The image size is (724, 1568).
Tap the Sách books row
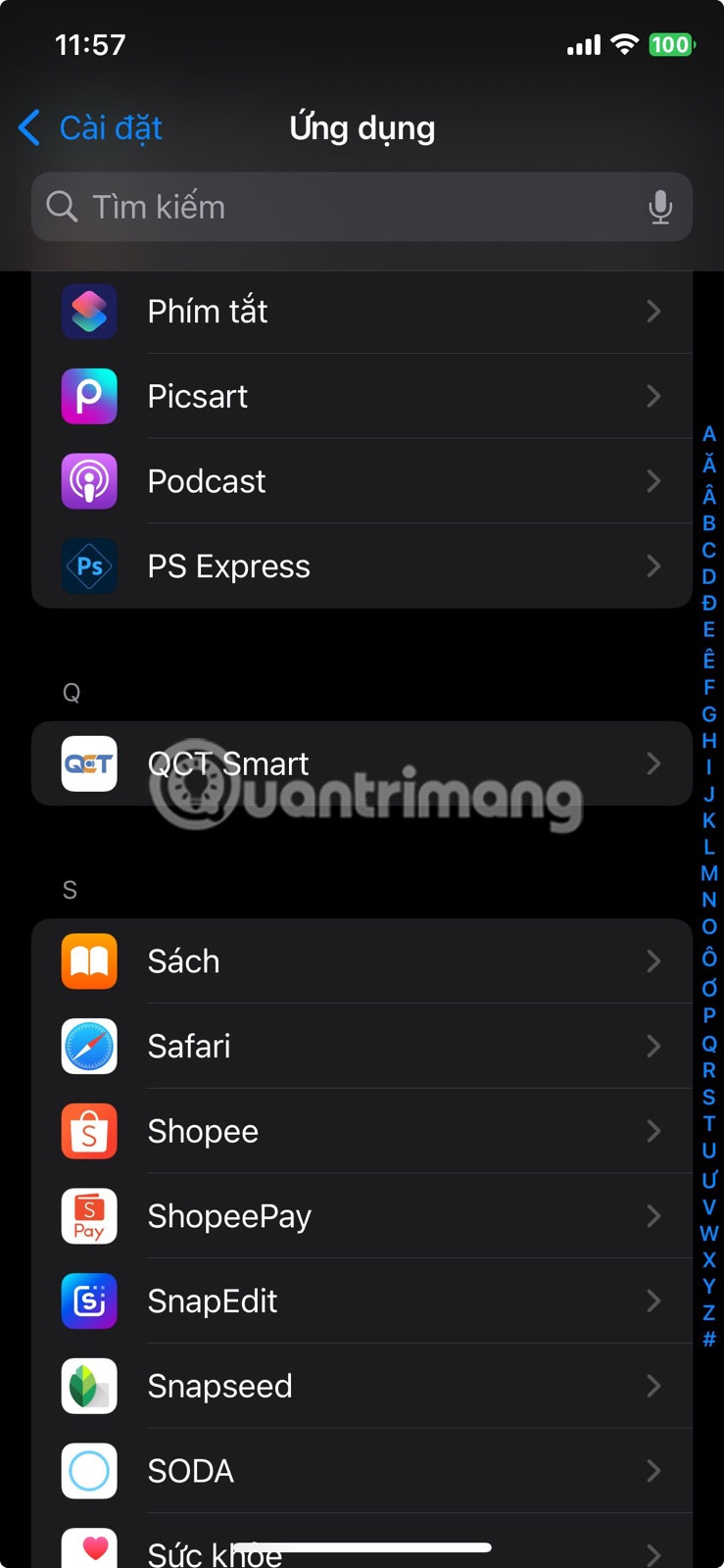tap(362, 961)
